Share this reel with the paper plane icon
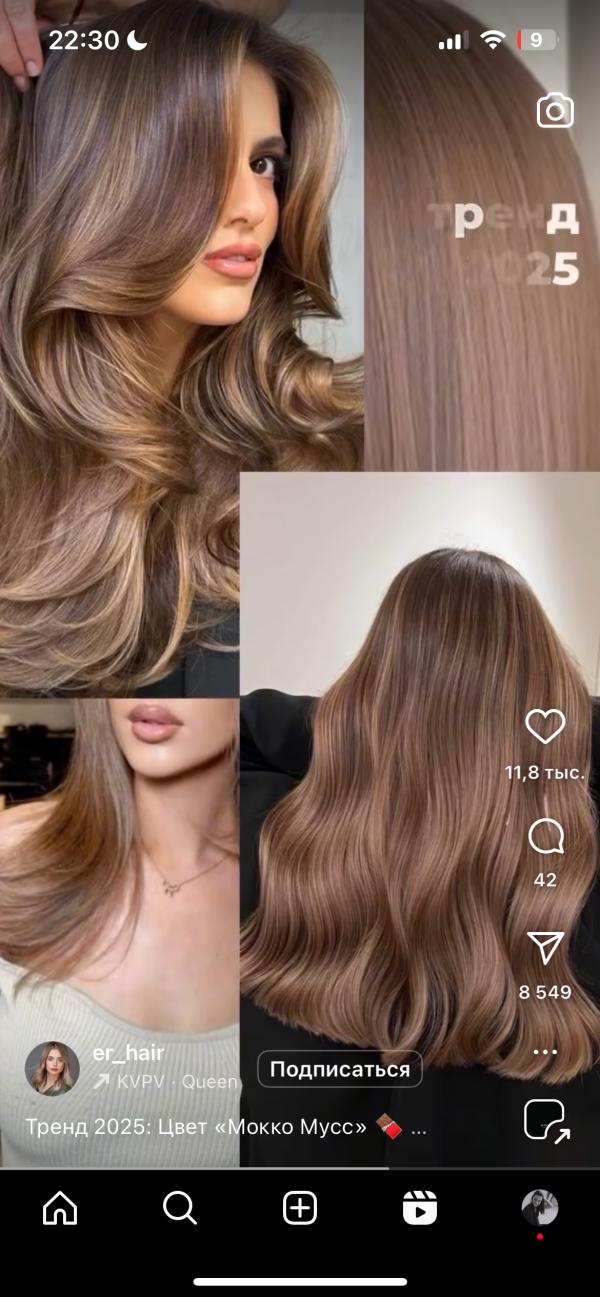 pos(546,948)
